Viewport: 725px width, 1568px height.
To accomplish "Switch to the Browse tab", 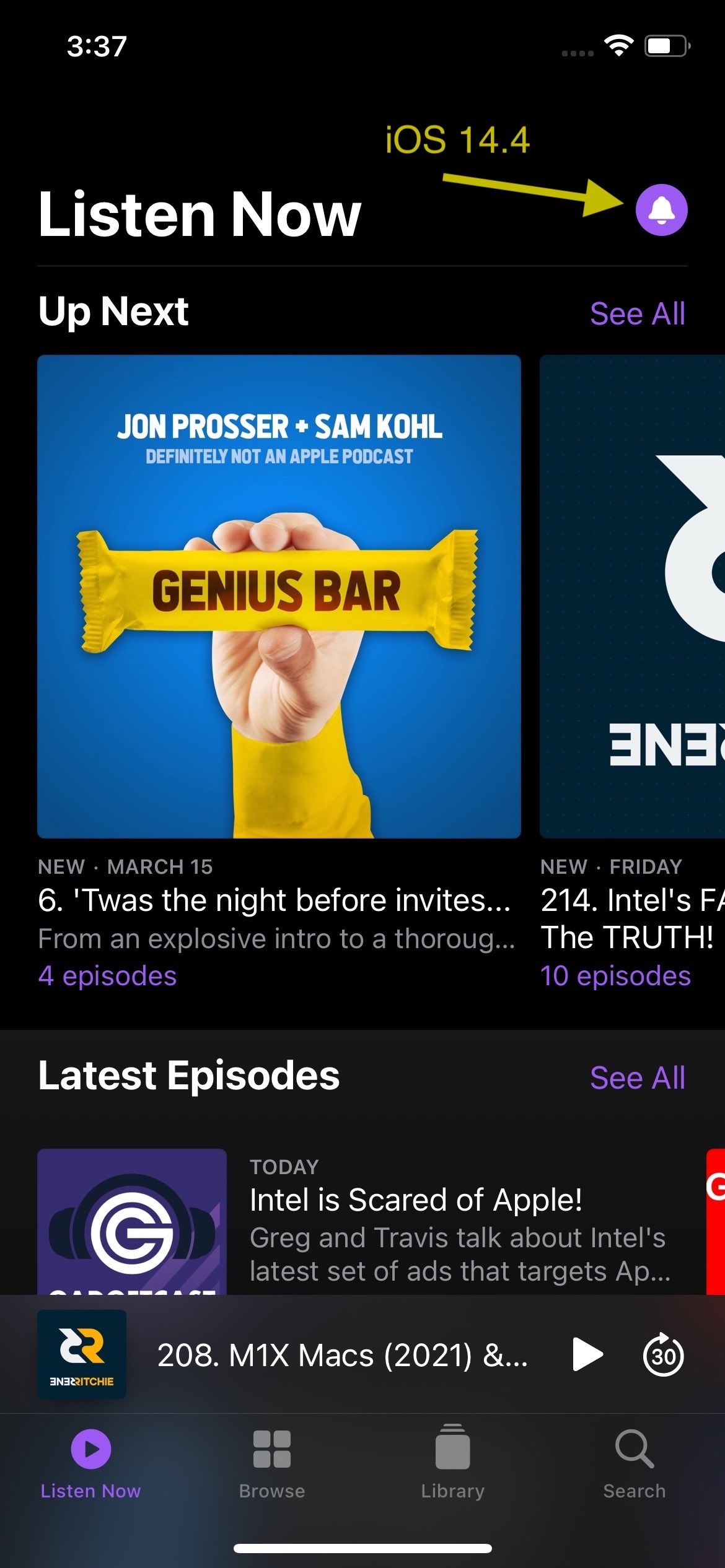I will (271, 1462).
